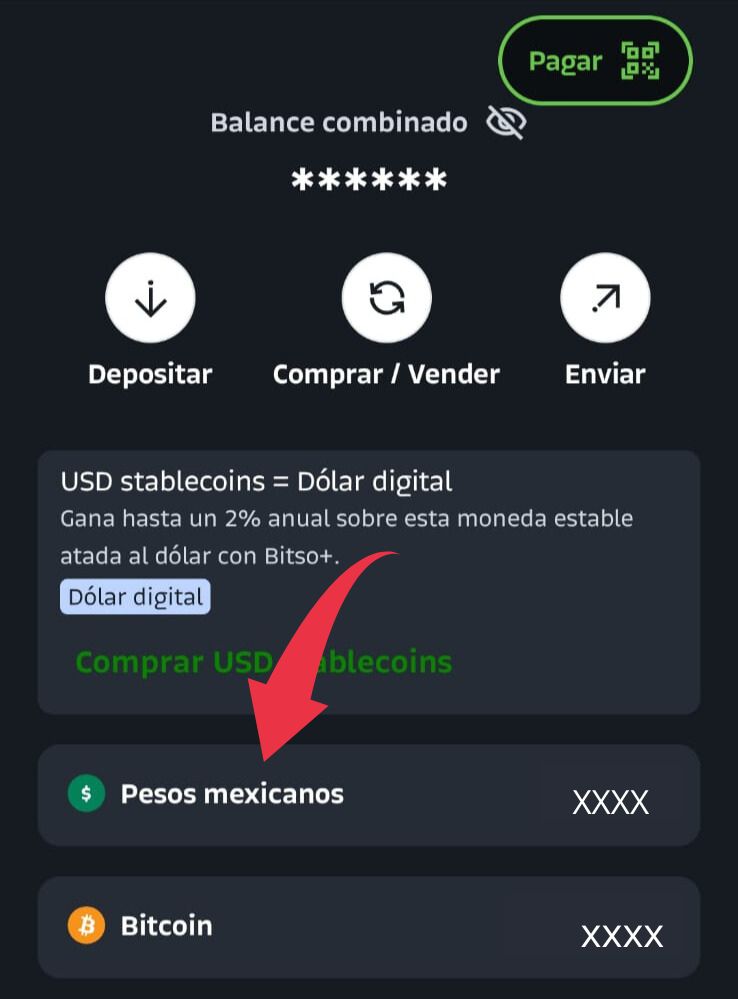Image resolution: width=738 pixels, height=999 pixels.
Task: Open the Bitcoin wallet
Action: pos(368,927)
